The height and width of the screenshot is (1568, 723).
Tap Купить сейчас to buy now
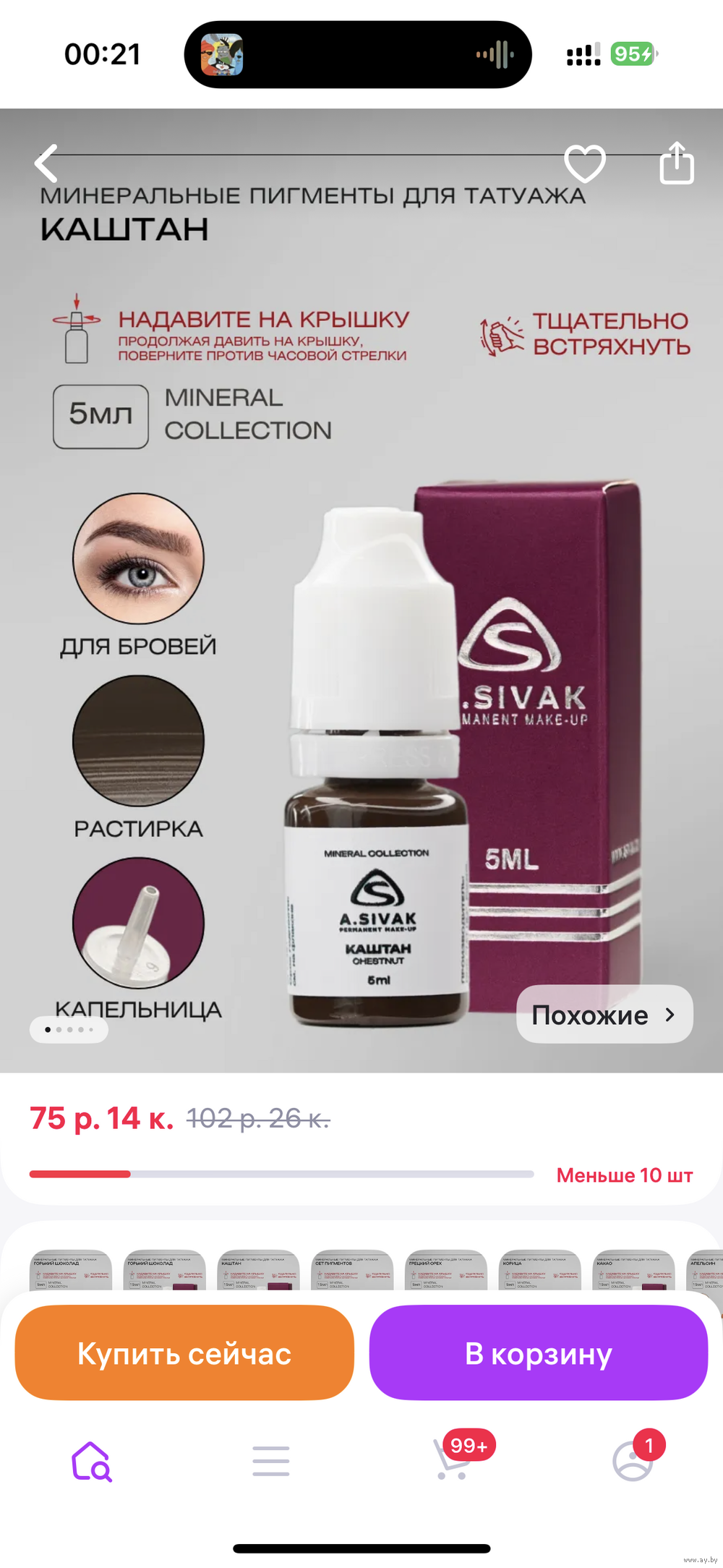pos(184,1353)
